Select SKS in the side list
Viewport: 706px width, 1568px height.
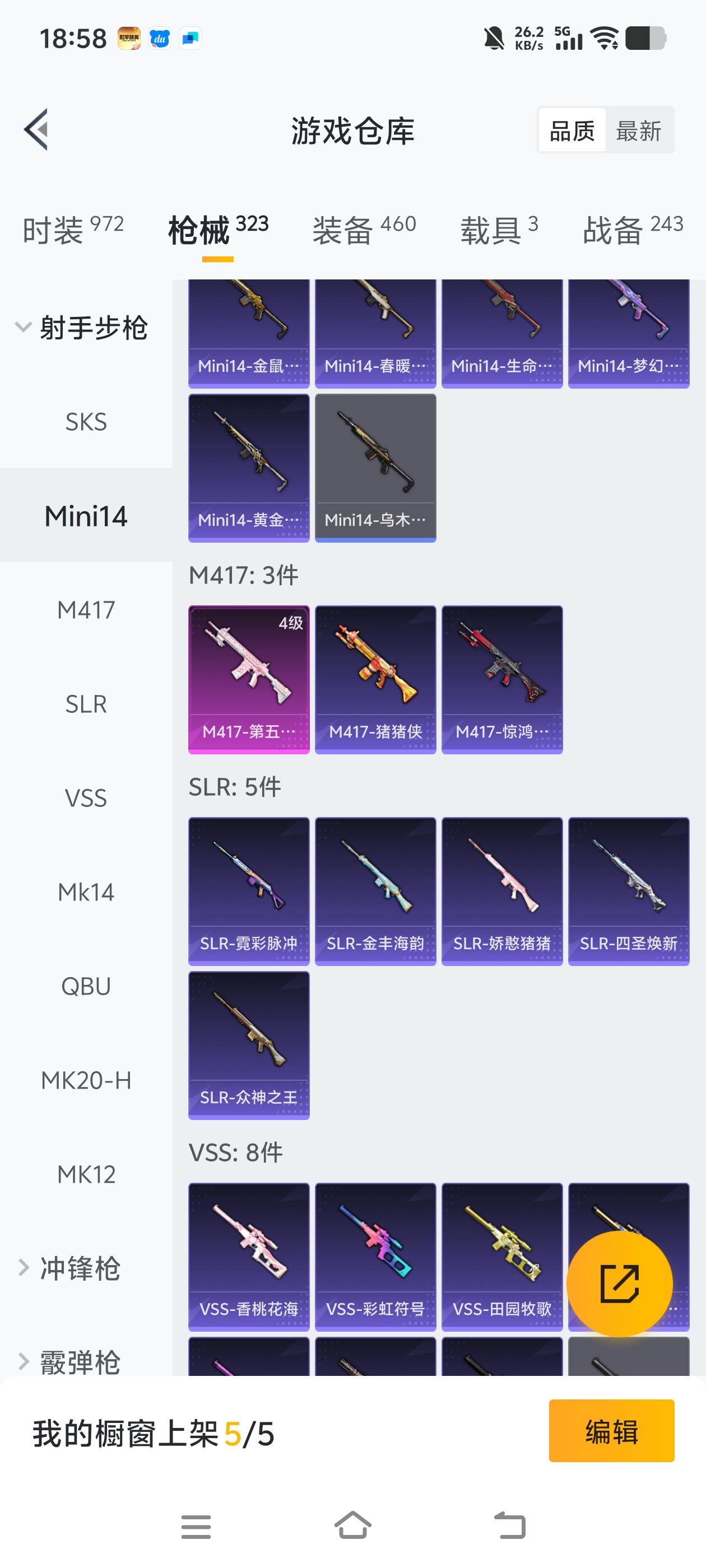pos(86,421)
